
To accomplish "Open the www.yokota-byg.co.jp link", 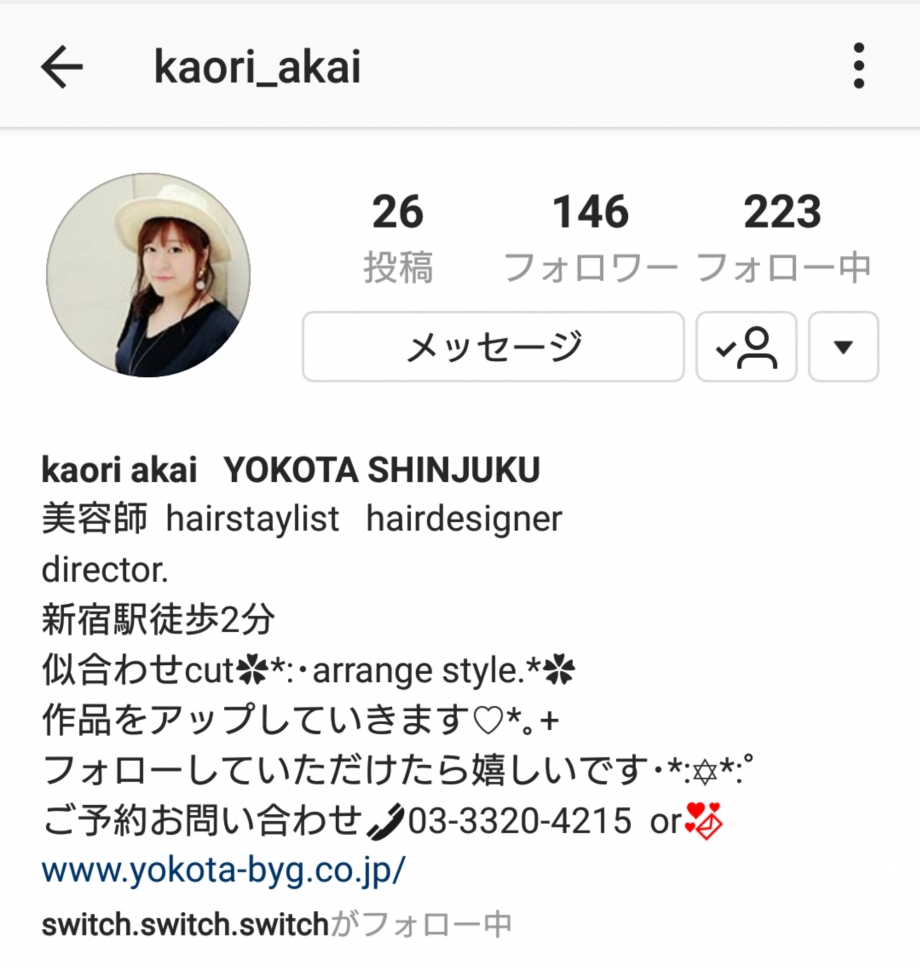I will point(223,871).
